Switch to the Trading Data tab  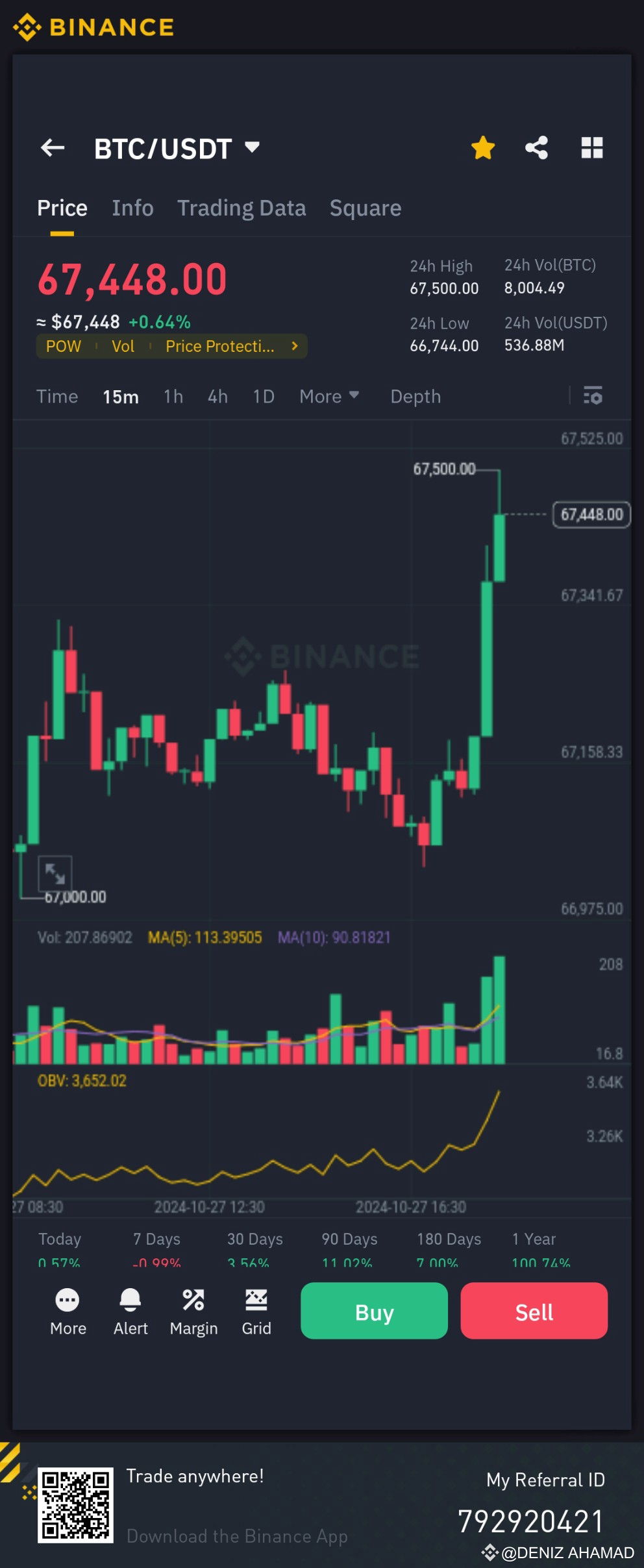[x=241, y=207]
